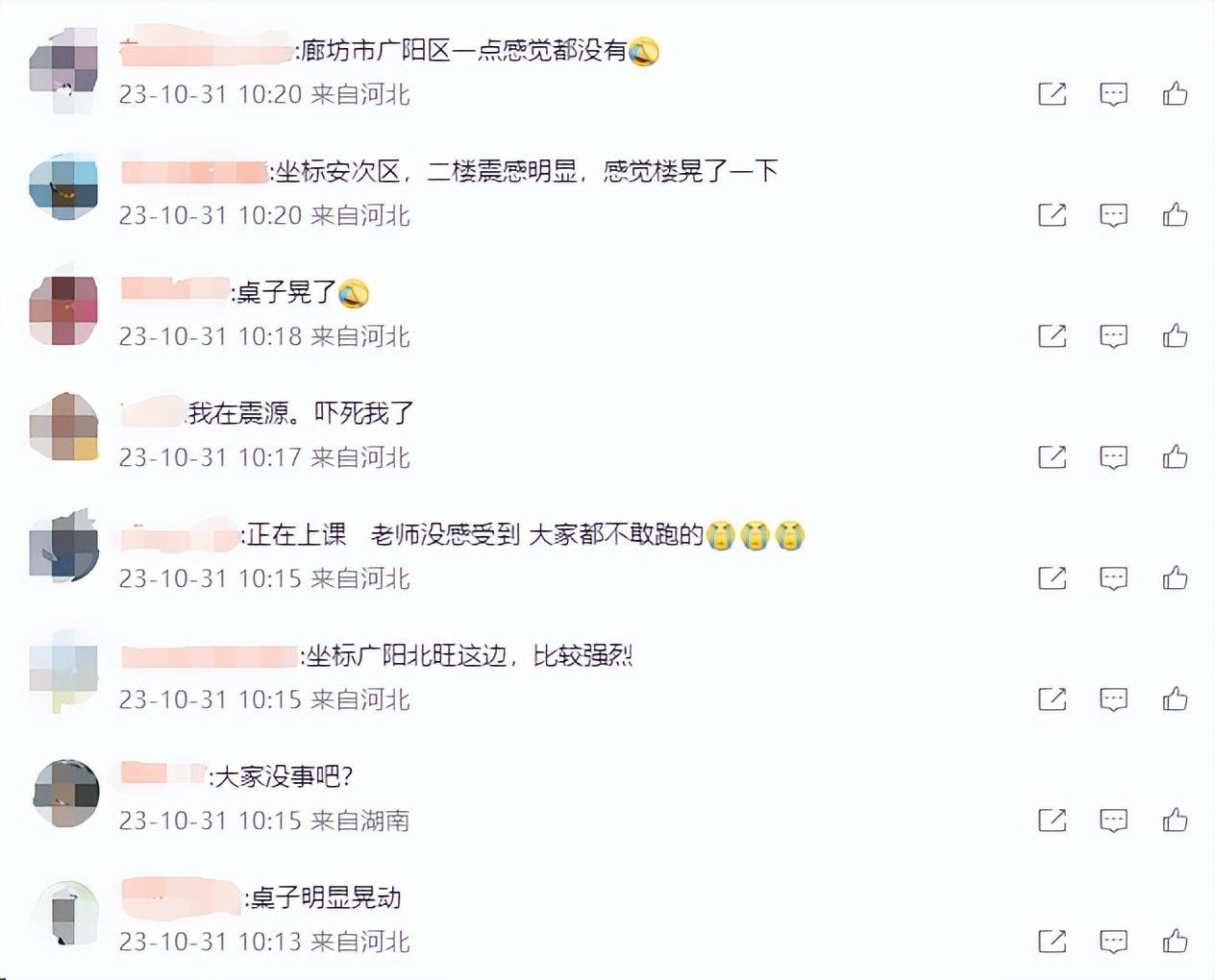
Task: Reply to the comment '正在上课 老师没感受到'
Action: (1113, 578)
